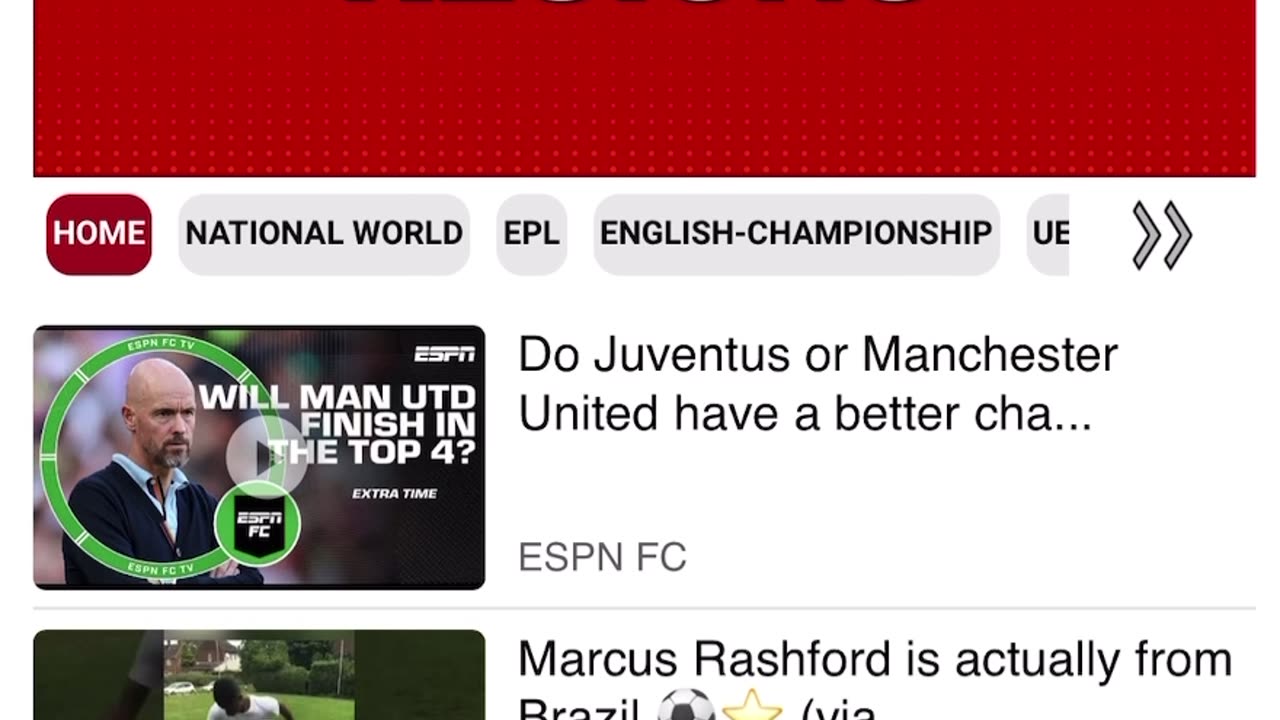Switch to the NATIONAL WORLD tab

pyautogui.click(x=324, y=234)
